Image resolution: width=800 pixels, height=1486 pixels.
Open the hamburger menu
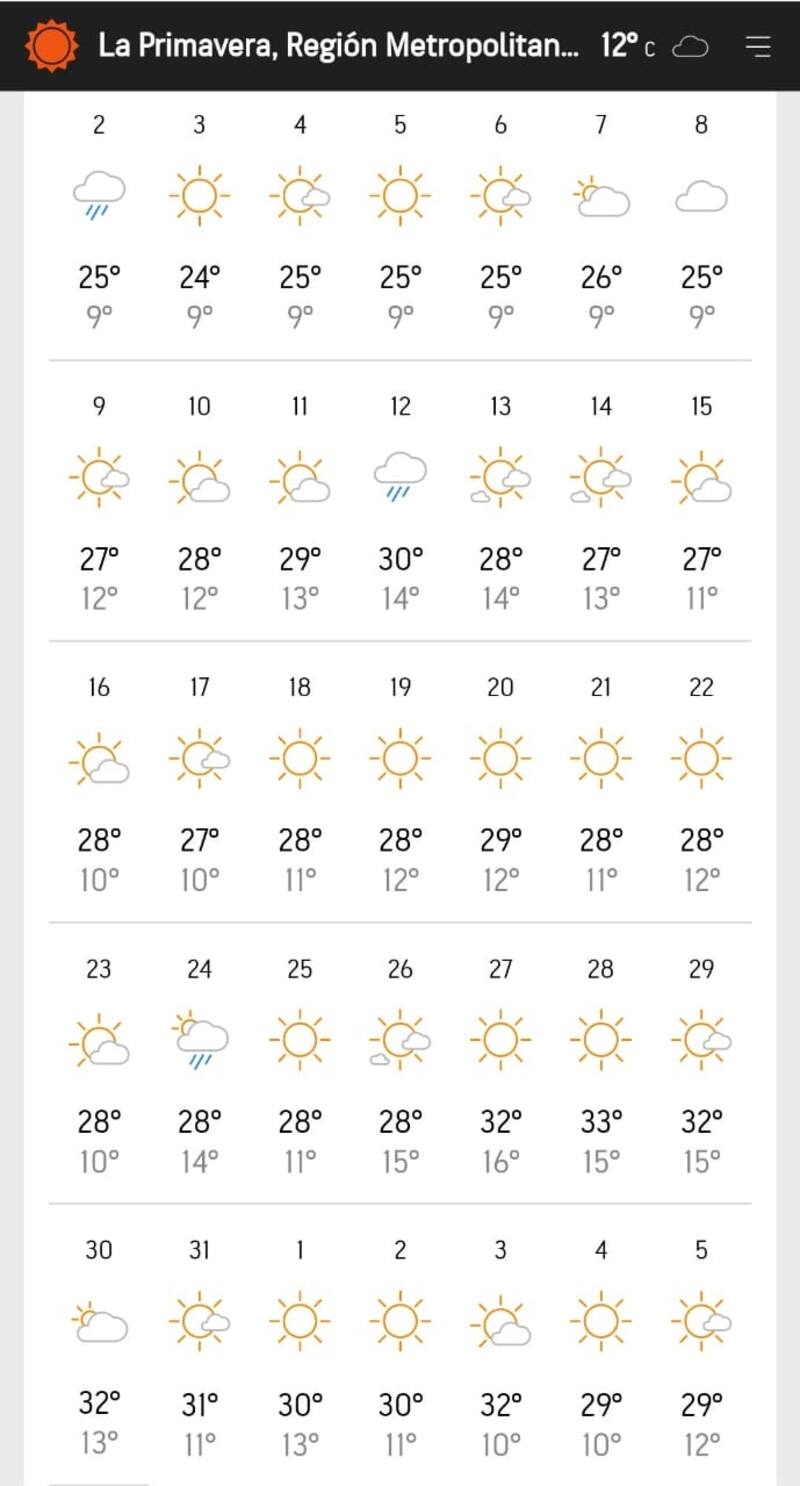click(x=759, y=46)
